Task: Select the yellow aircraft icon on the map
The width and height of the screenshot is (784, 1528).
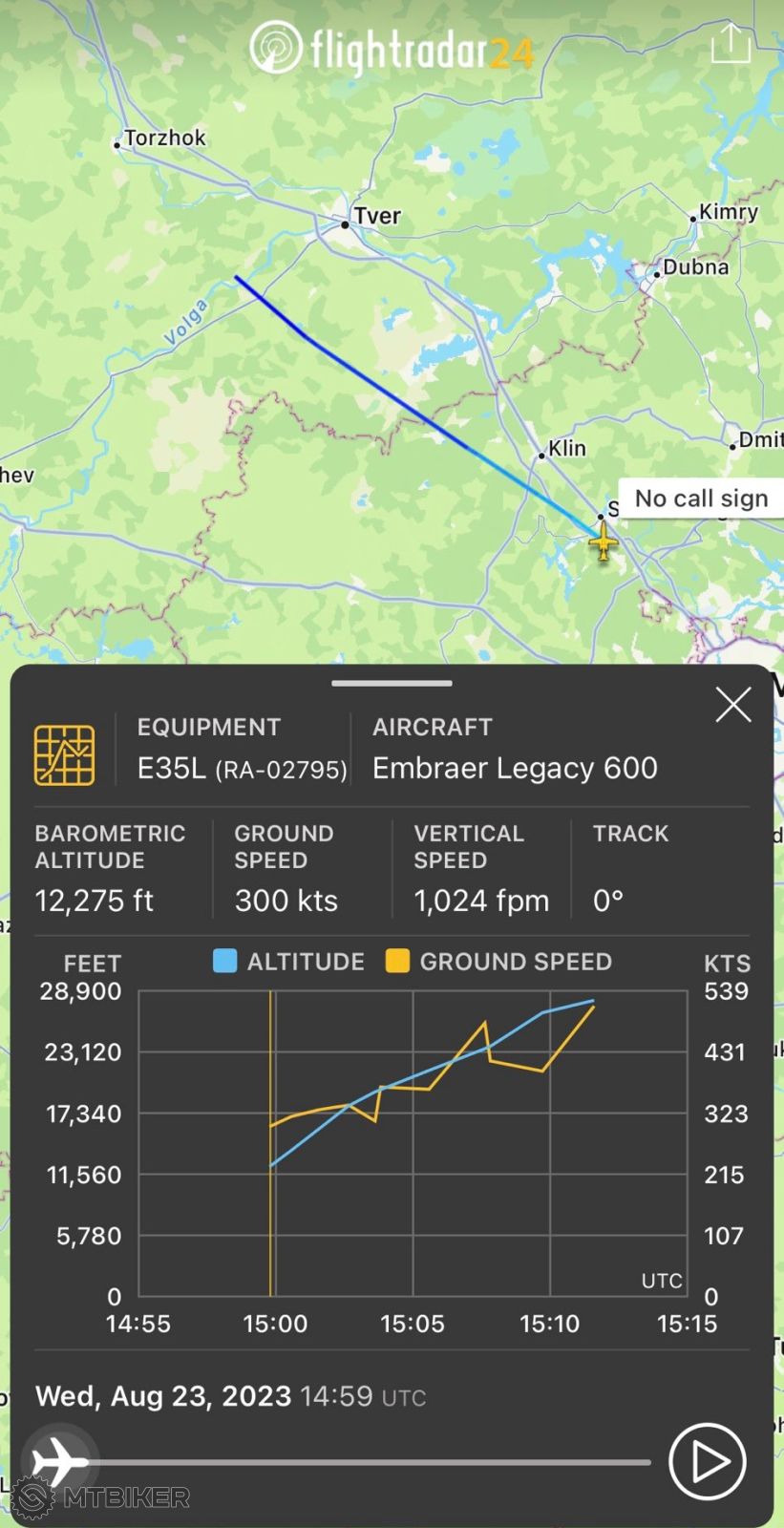Action: pyautogui.click(x=604, y=542)
